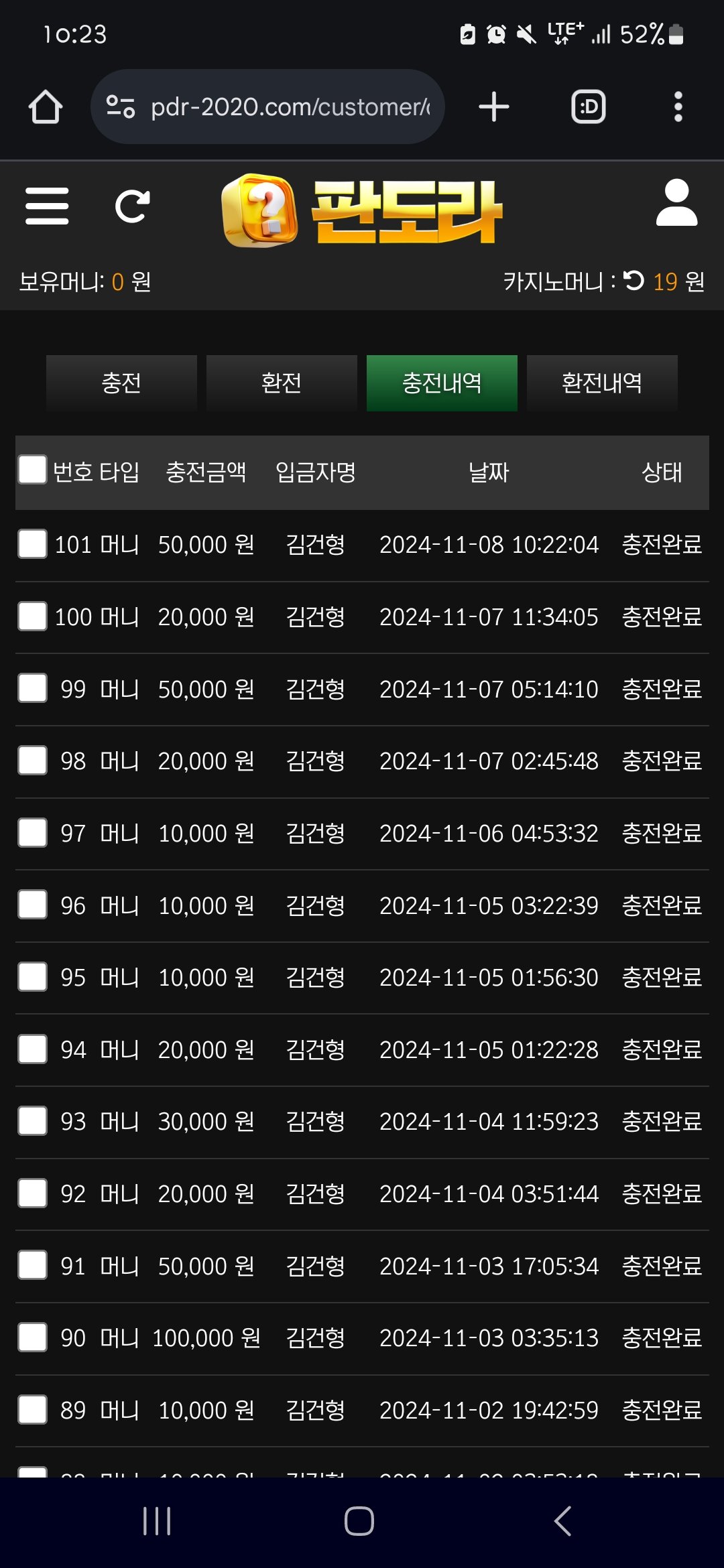
Task: Check the box for entry 100
Action: [x=32, y=616]
